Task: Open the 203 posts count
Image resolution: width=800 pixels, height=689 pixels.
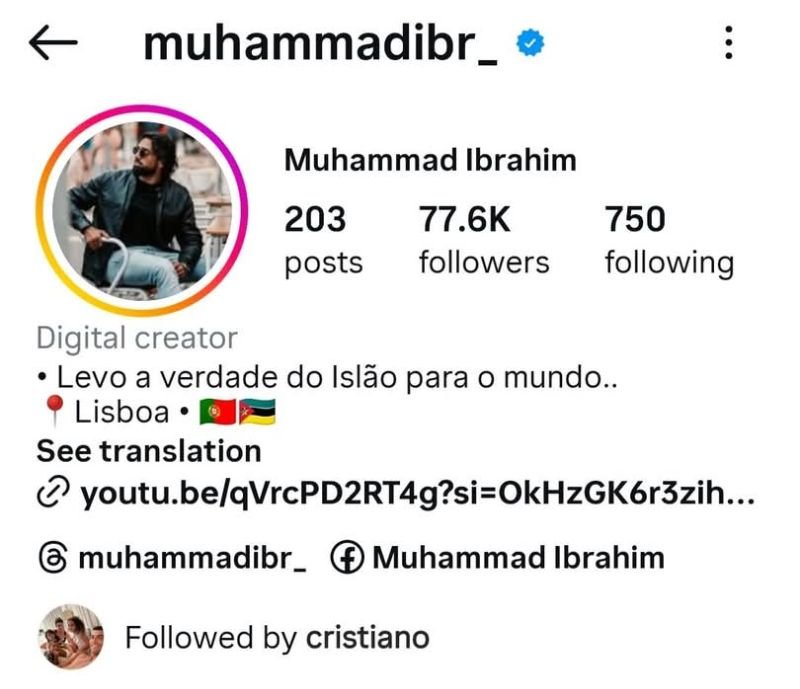Action: click(x=322, y=240)
